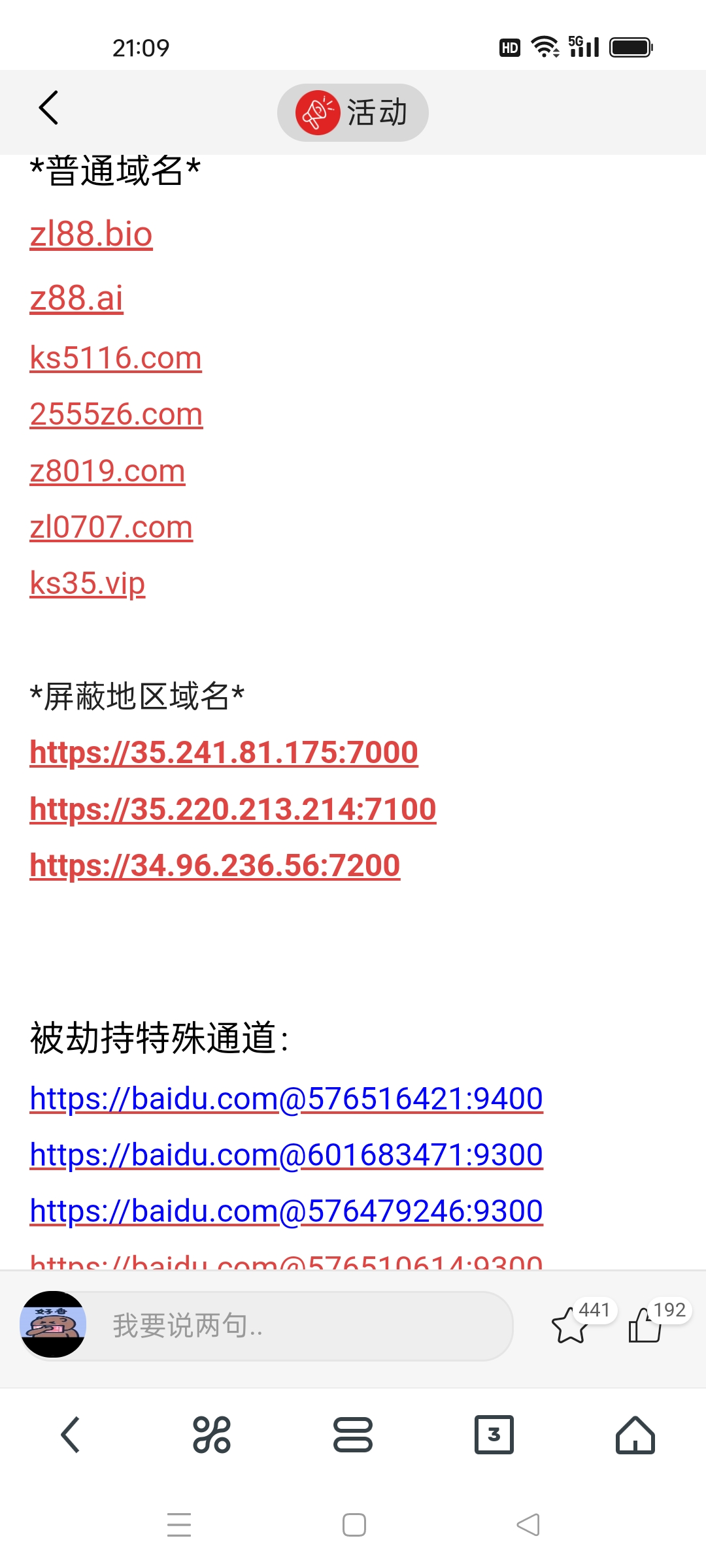Go back using the top arrow

(49, 108)
